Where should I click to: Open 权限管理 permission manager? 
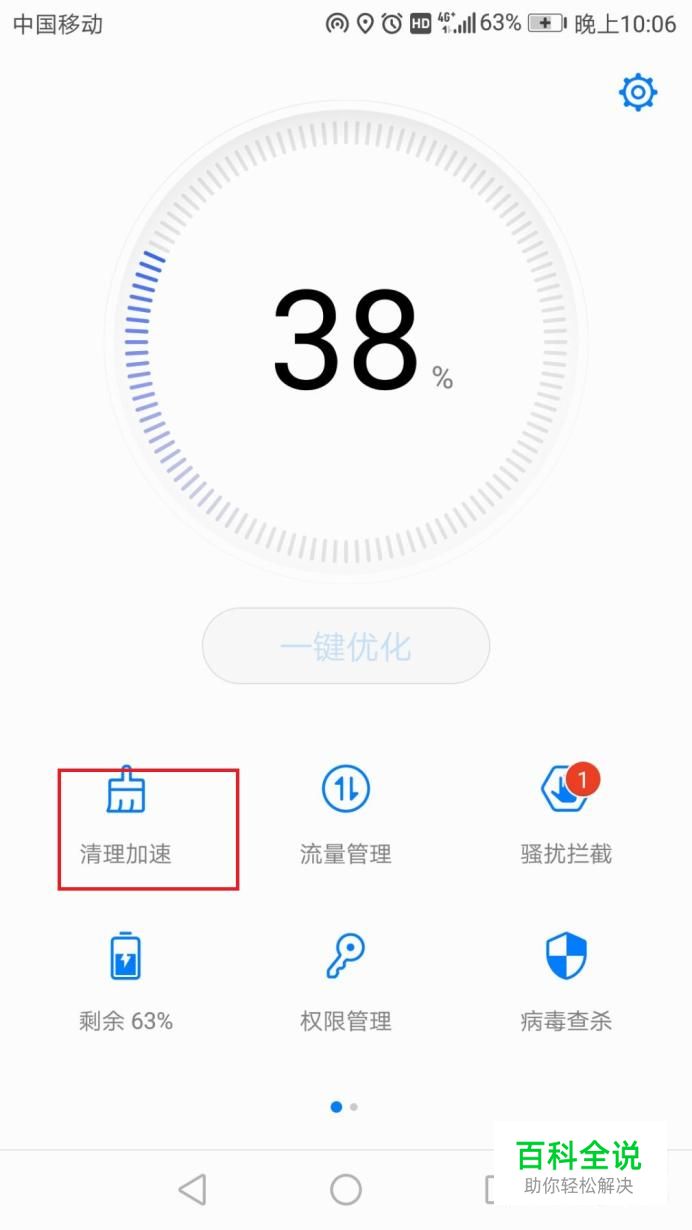(x=346, y=982)
